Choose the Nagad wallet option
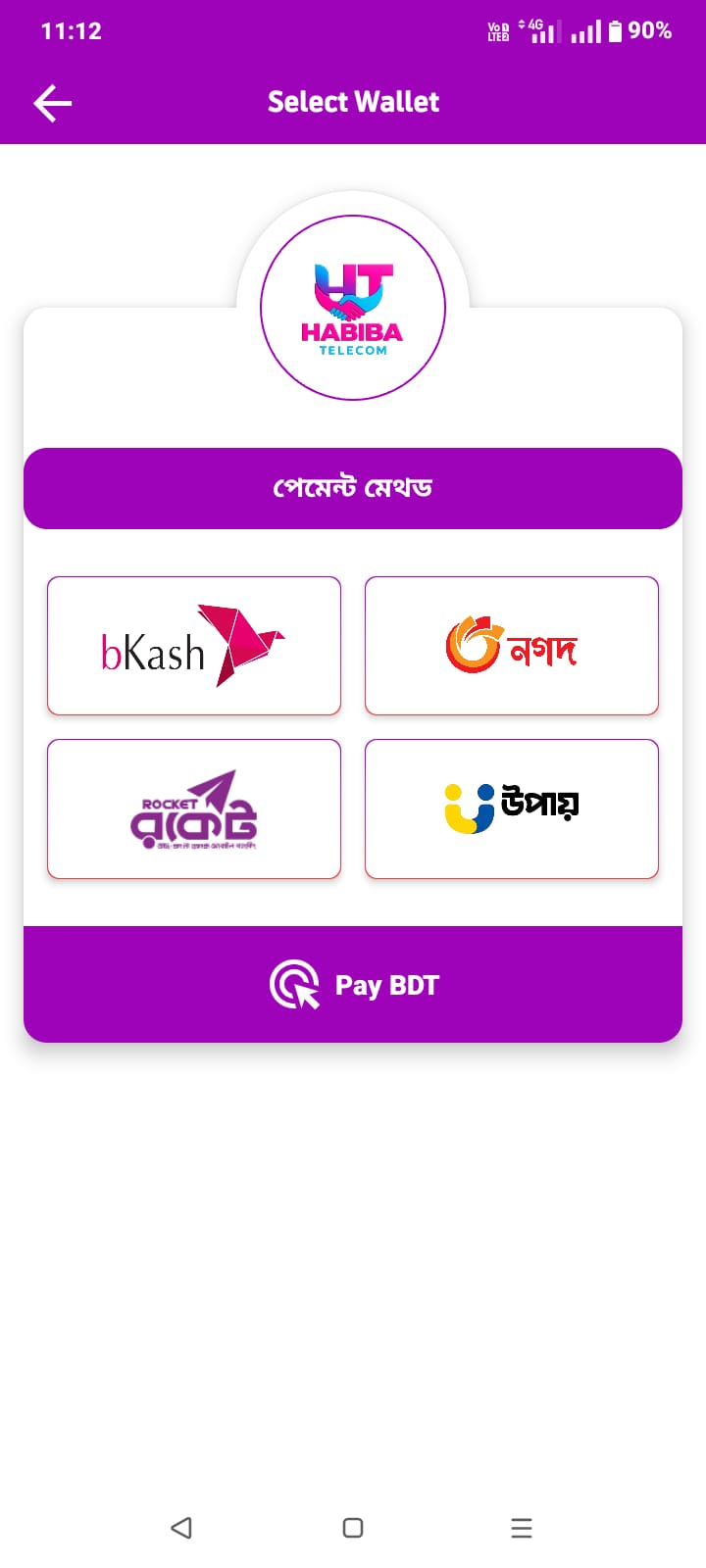This screenshot has width=706, height=1568. 511,646
